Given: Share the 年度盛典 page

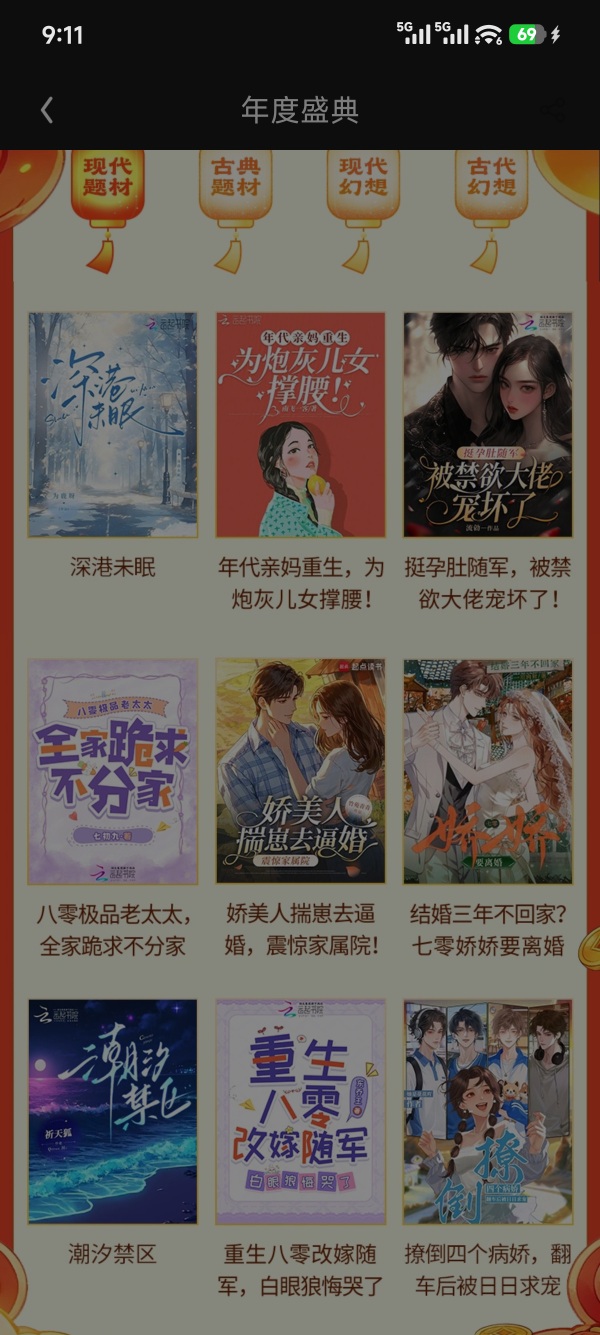Looking at the screenshot, I should [547, 110].
